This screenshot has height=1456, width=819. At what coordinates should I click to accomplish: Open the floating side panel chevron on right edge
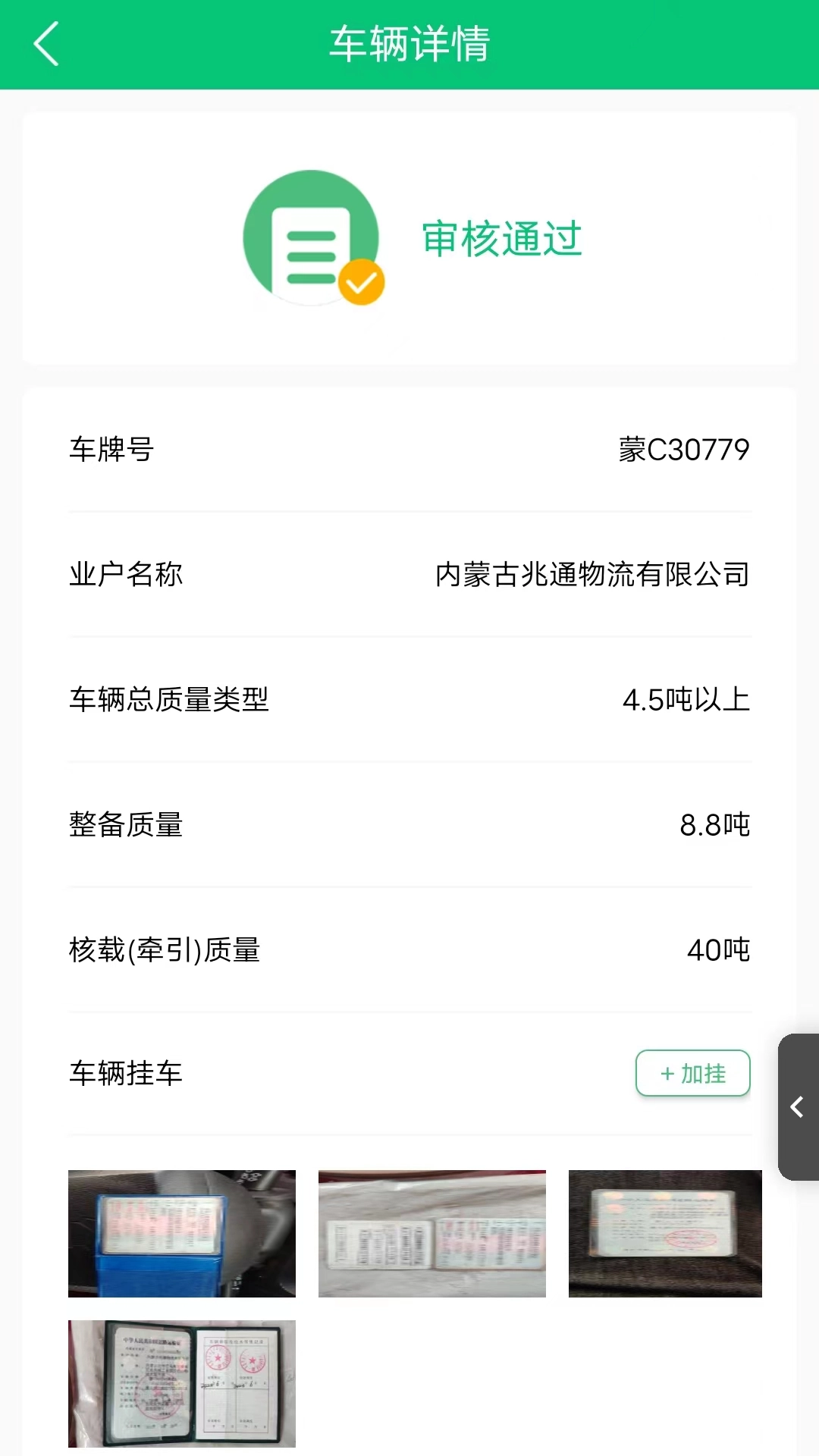click(798, 1107)
